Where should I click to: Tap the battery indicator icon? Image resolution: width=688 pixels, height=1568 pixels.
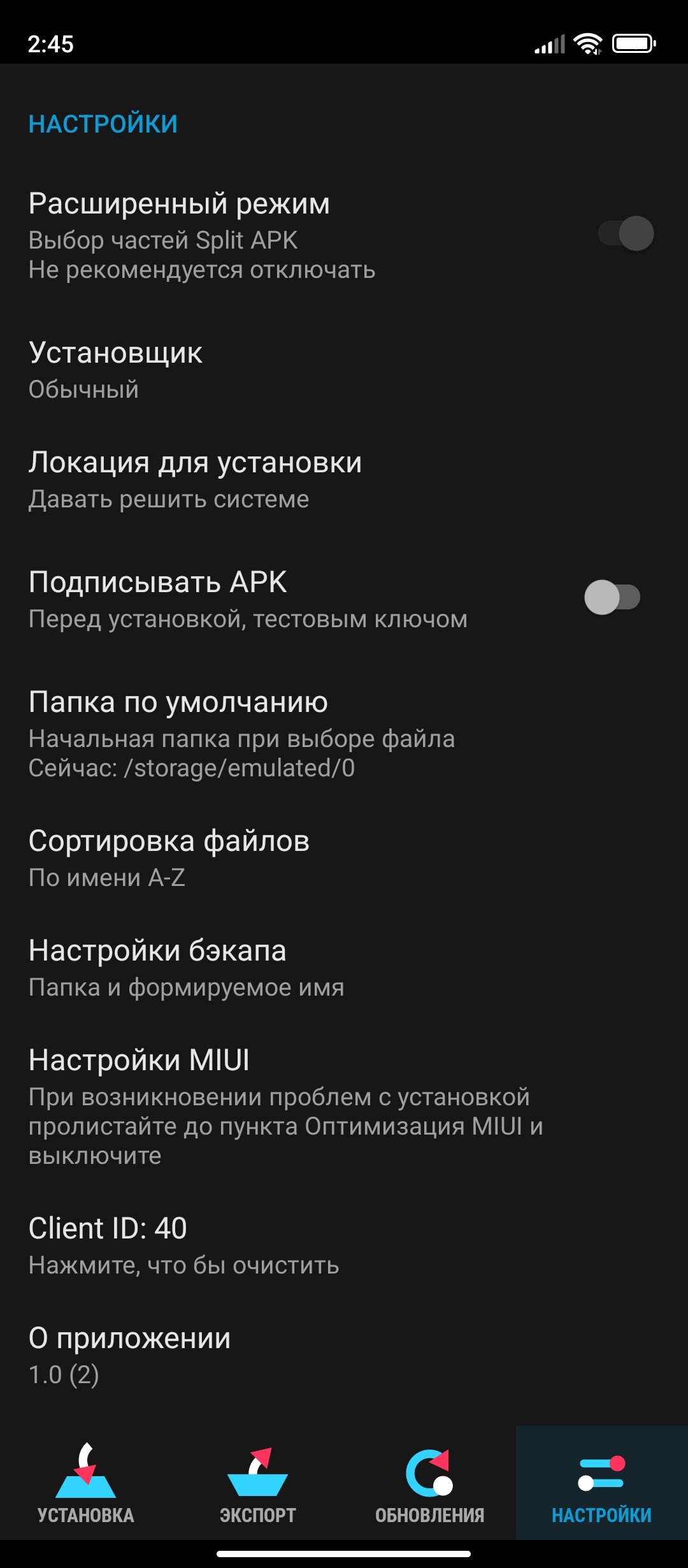(633, 43)
